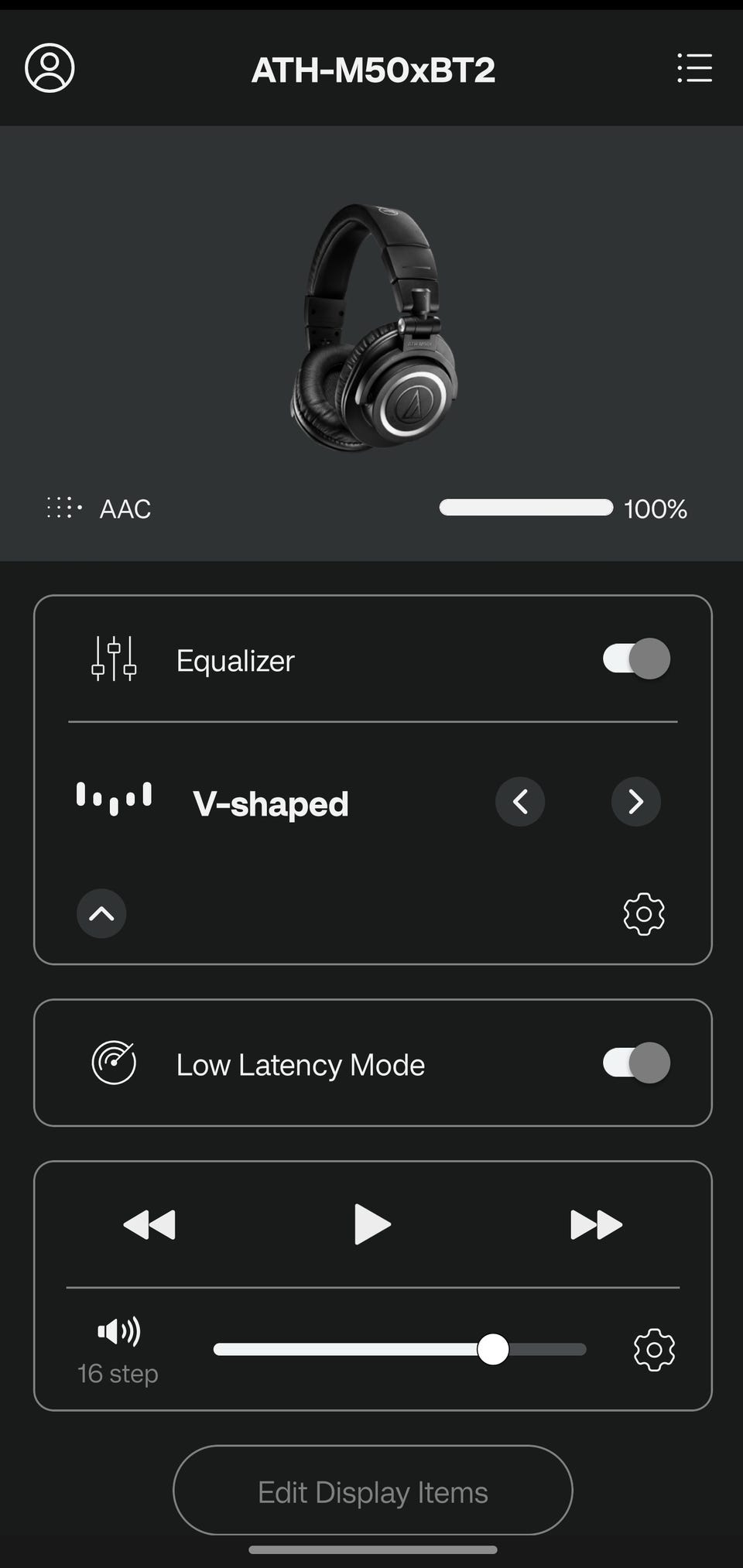This screenshot has height=1568, width=743.
Task: Toggle Low Latency Mode switch
Action: [x=636, y=1063]
